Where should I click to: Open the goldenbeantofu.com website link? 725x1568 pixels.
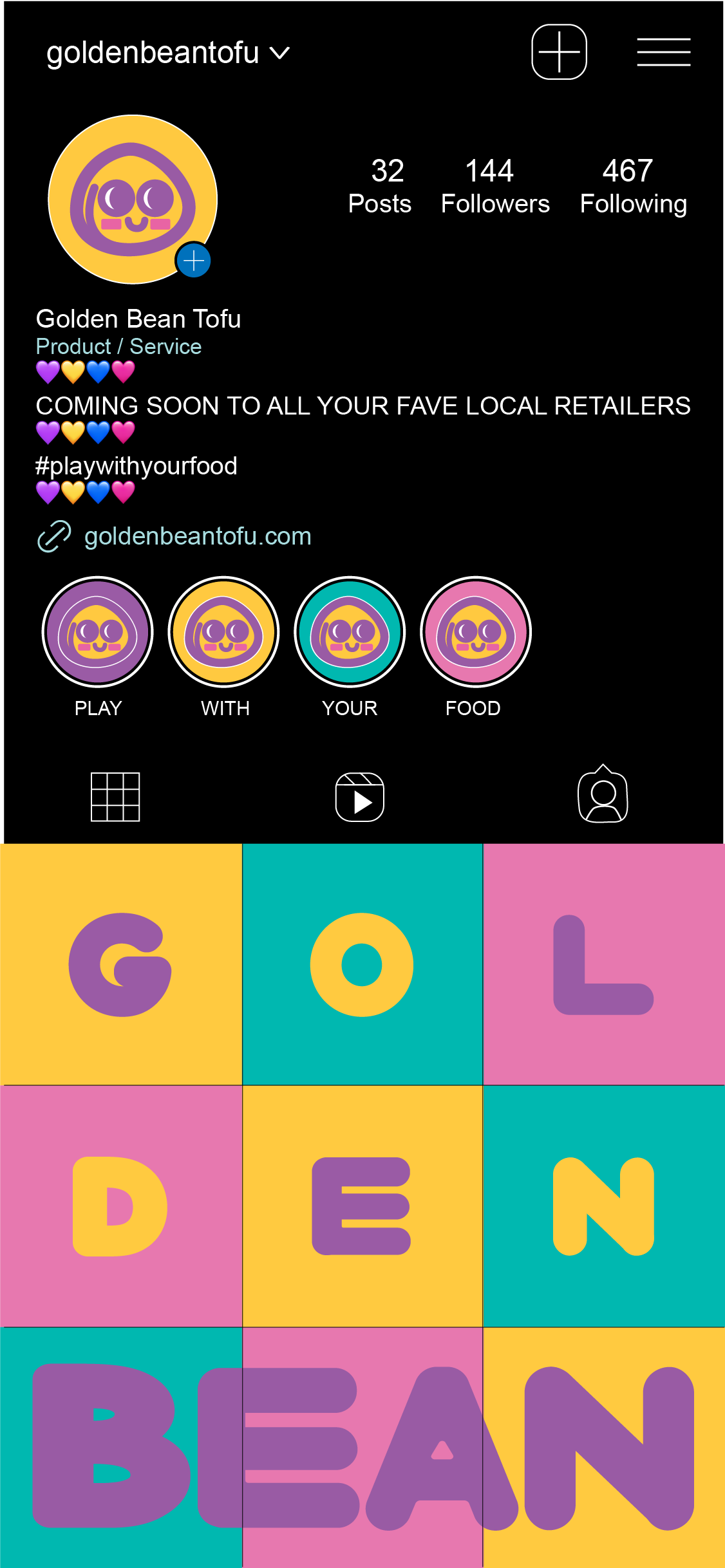click(197, 536)
